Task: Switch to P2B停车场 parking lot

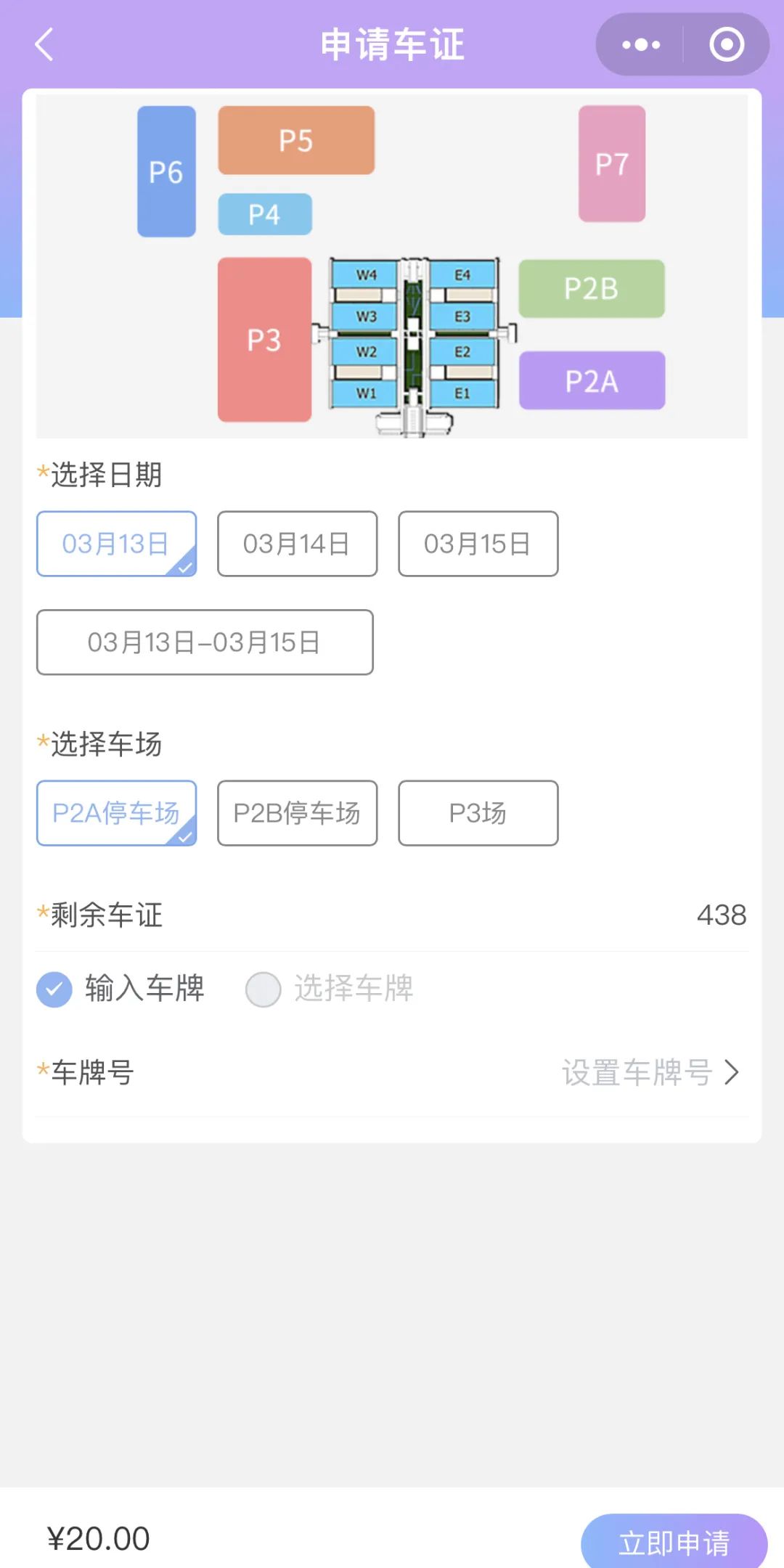Action: (x=297, y=814)
